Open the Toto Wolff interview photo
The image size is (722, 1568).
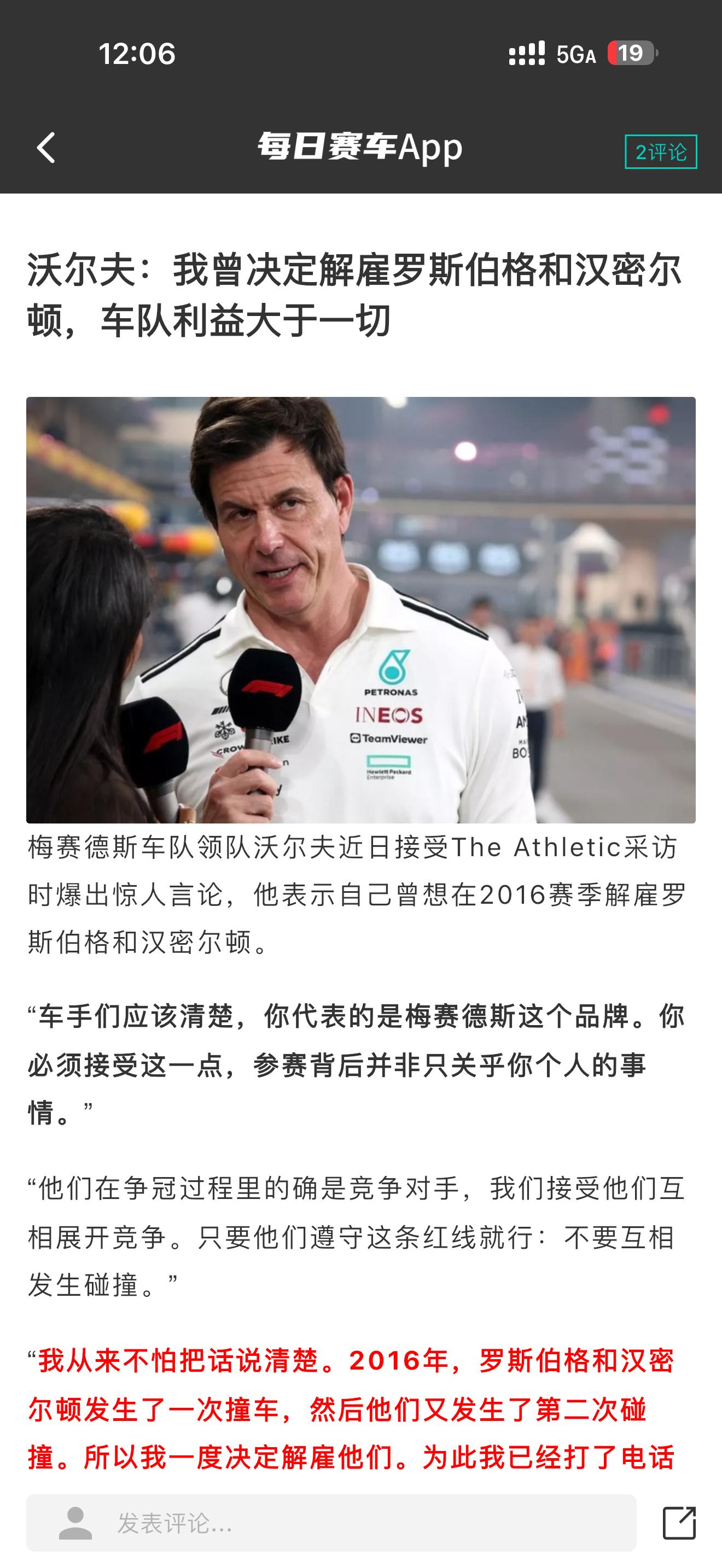361,609
